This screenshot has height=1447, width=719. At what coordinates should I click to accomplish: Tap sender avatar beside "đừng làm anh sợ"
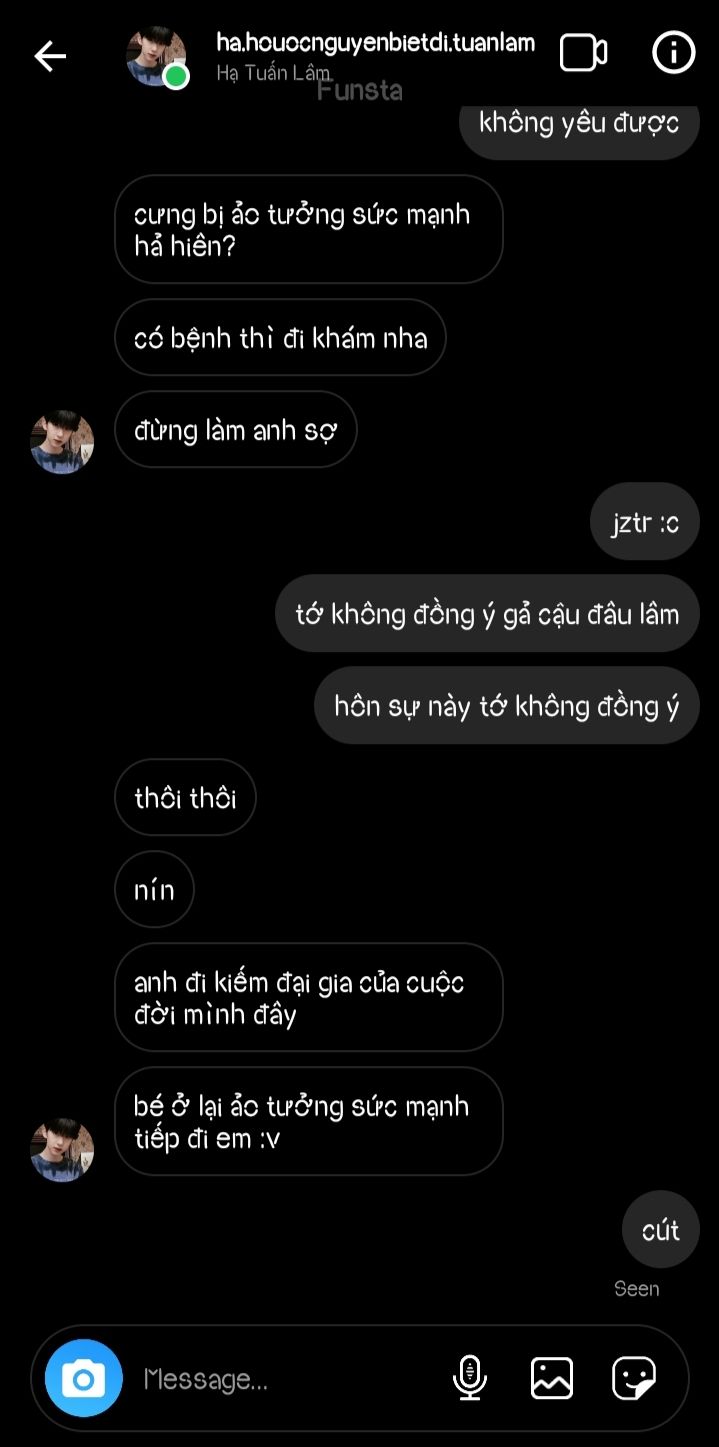62,441
